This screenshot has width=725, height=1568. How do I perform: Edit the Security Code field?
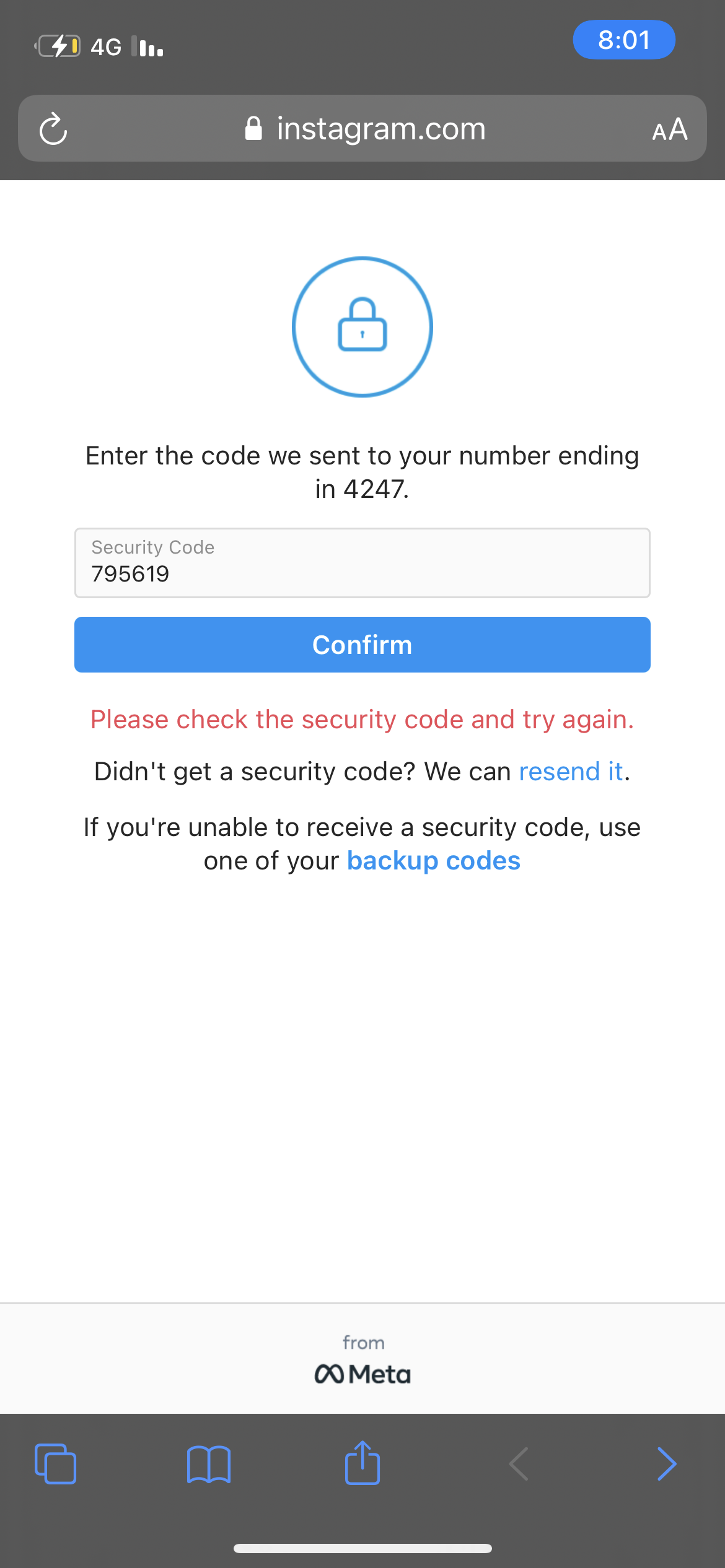362,563
